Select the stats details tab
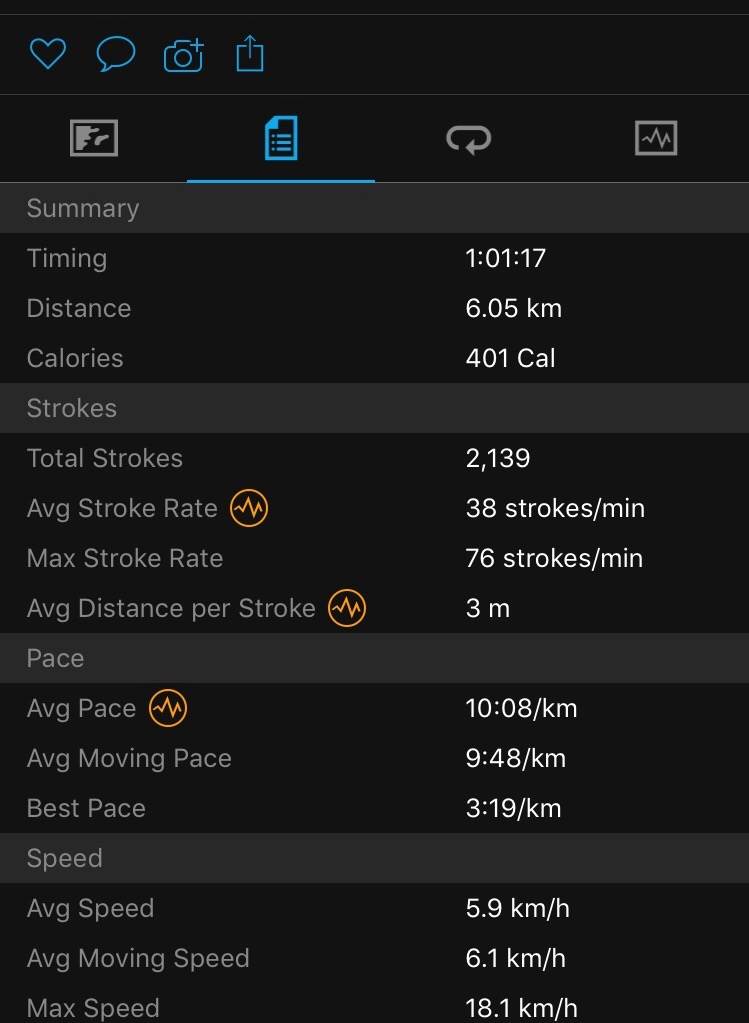 point(281,138)
